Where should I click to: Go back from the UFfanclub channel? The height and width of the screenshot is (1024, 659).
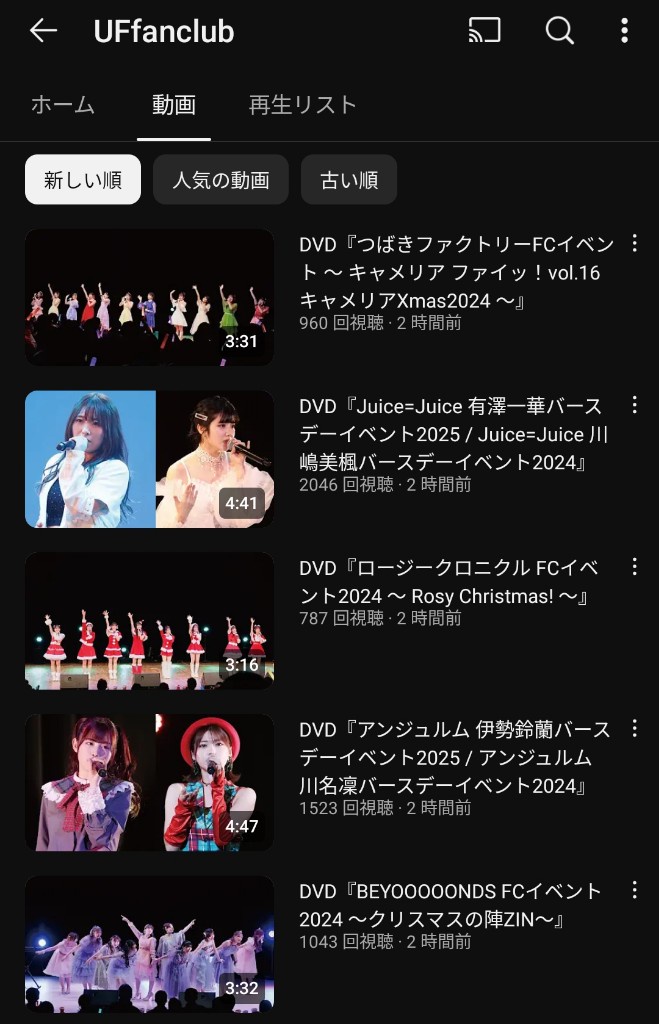[x=43, y=31]
